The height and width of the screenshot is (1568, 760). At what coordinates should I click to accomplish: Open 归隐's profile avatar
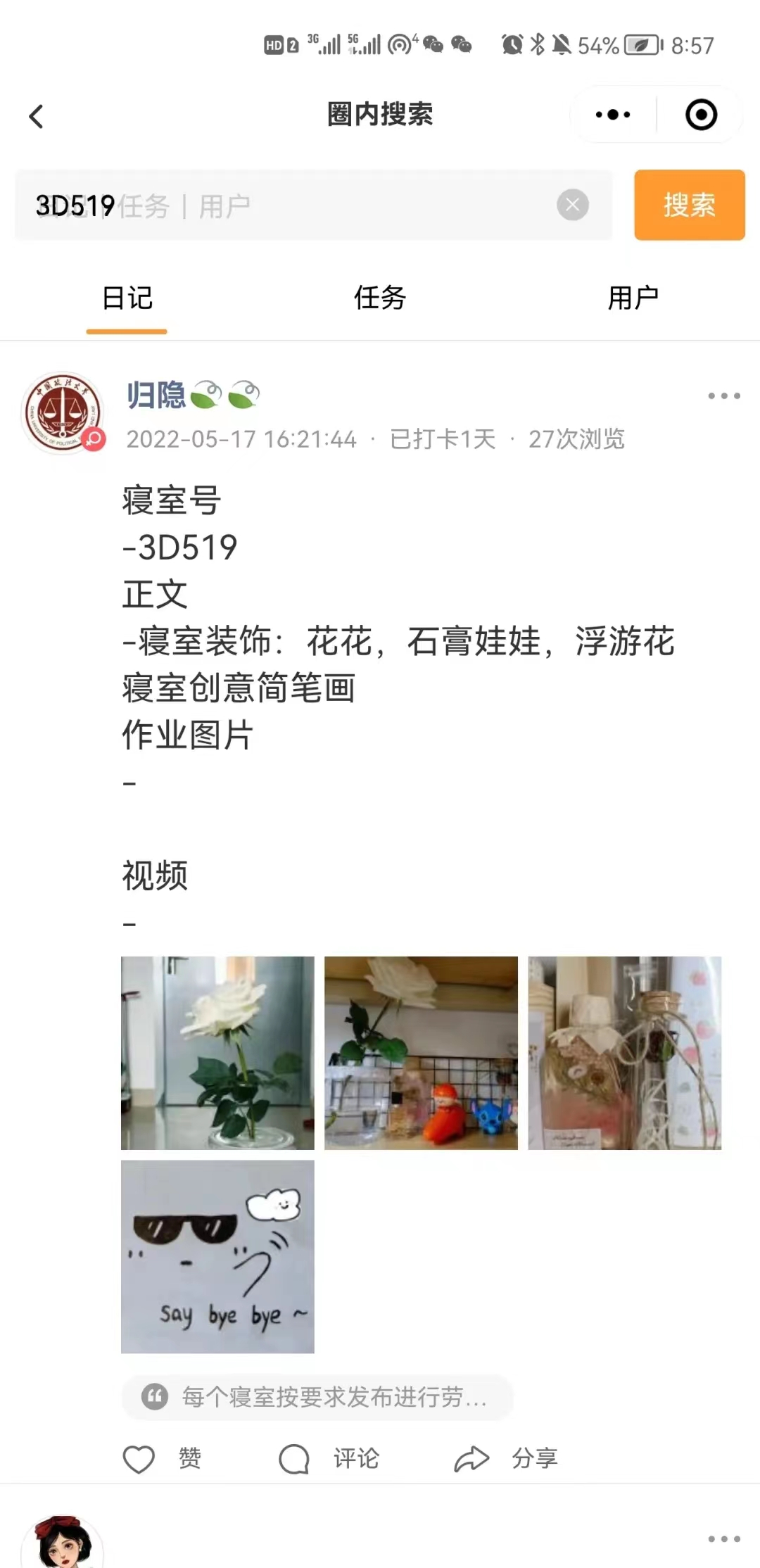coord(63,413)
